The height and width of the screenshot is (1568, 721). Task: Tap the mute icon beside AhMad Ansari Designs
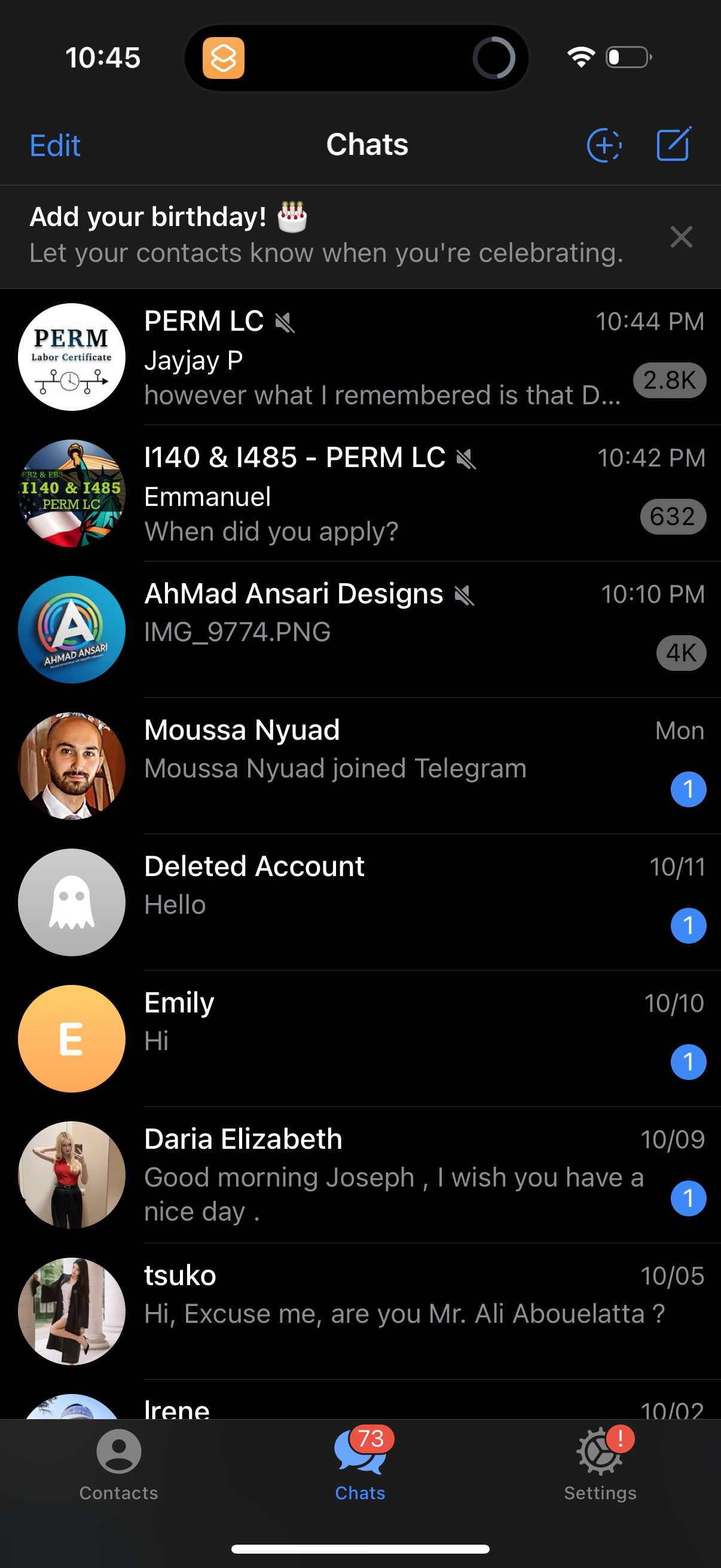click(466, 594)
